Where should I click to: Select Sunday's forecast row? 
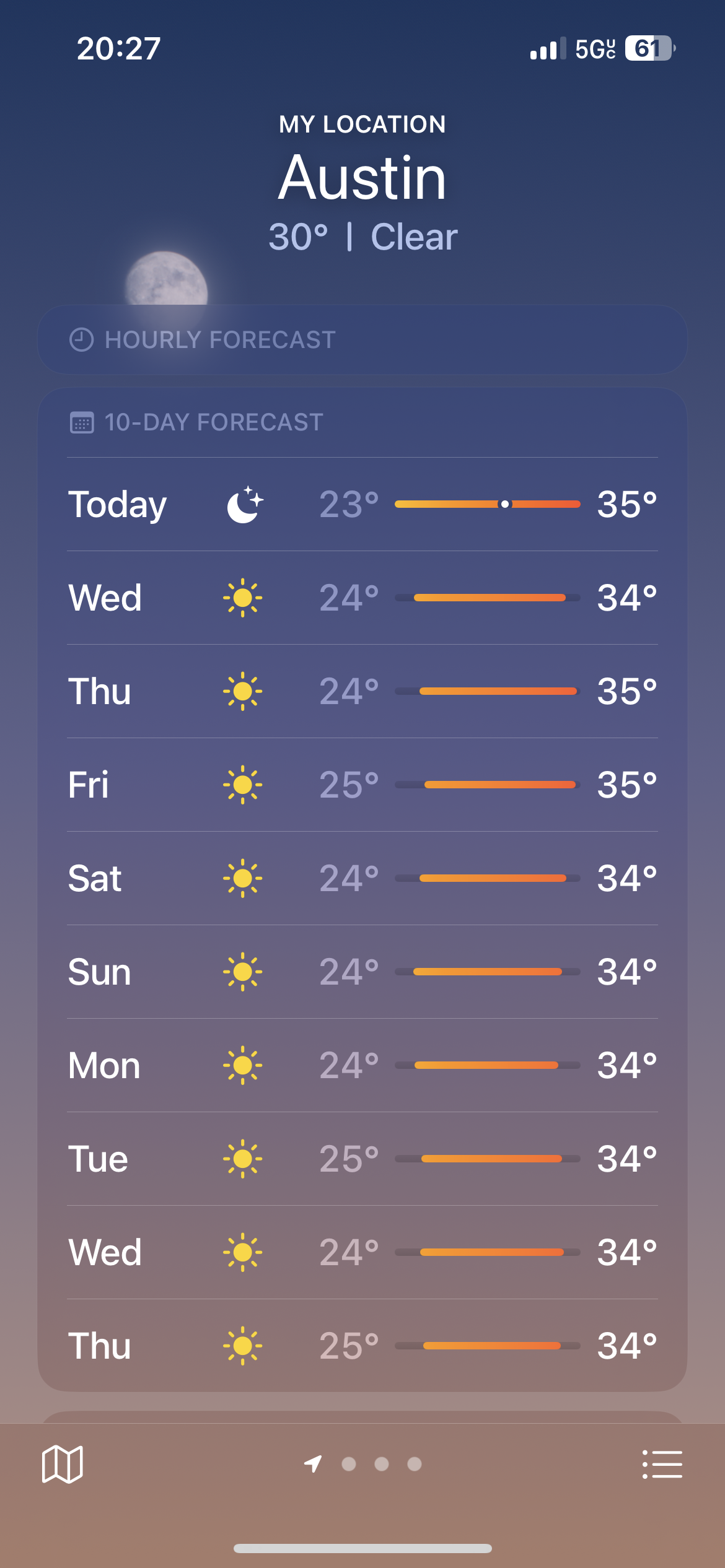tap(362, 972)
